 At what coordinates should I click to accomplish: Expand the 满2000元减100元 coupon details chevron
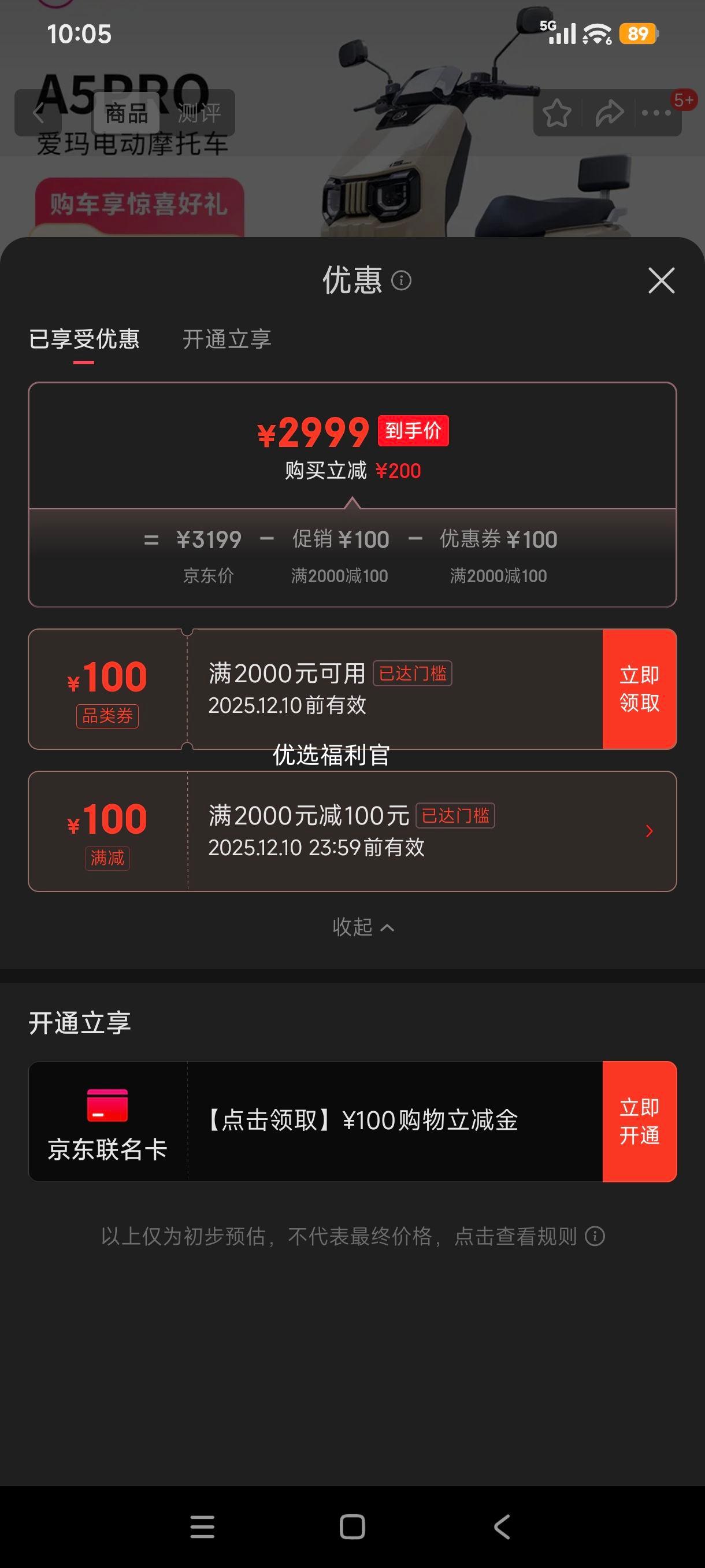click(650, 831)
